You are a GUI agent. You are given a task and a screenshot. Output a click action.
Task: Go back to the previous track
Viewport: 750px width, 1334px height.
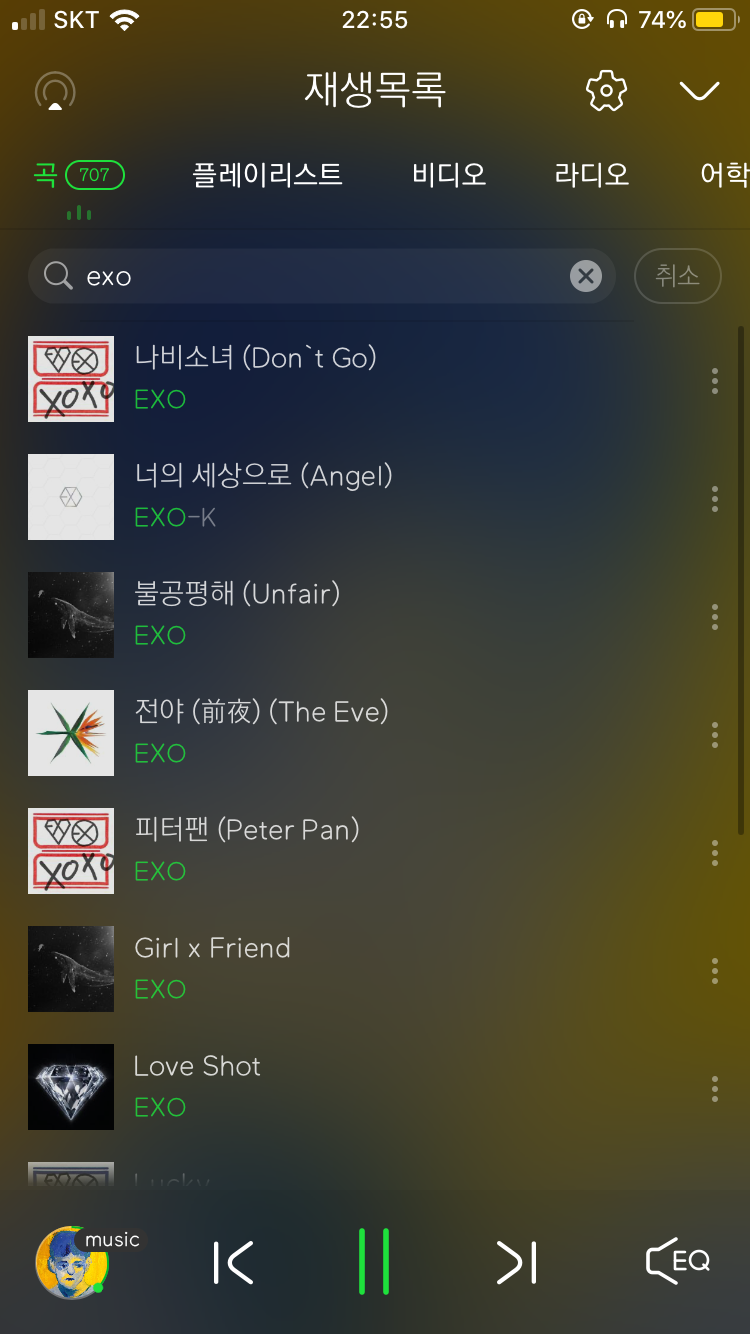point(232,1261)
